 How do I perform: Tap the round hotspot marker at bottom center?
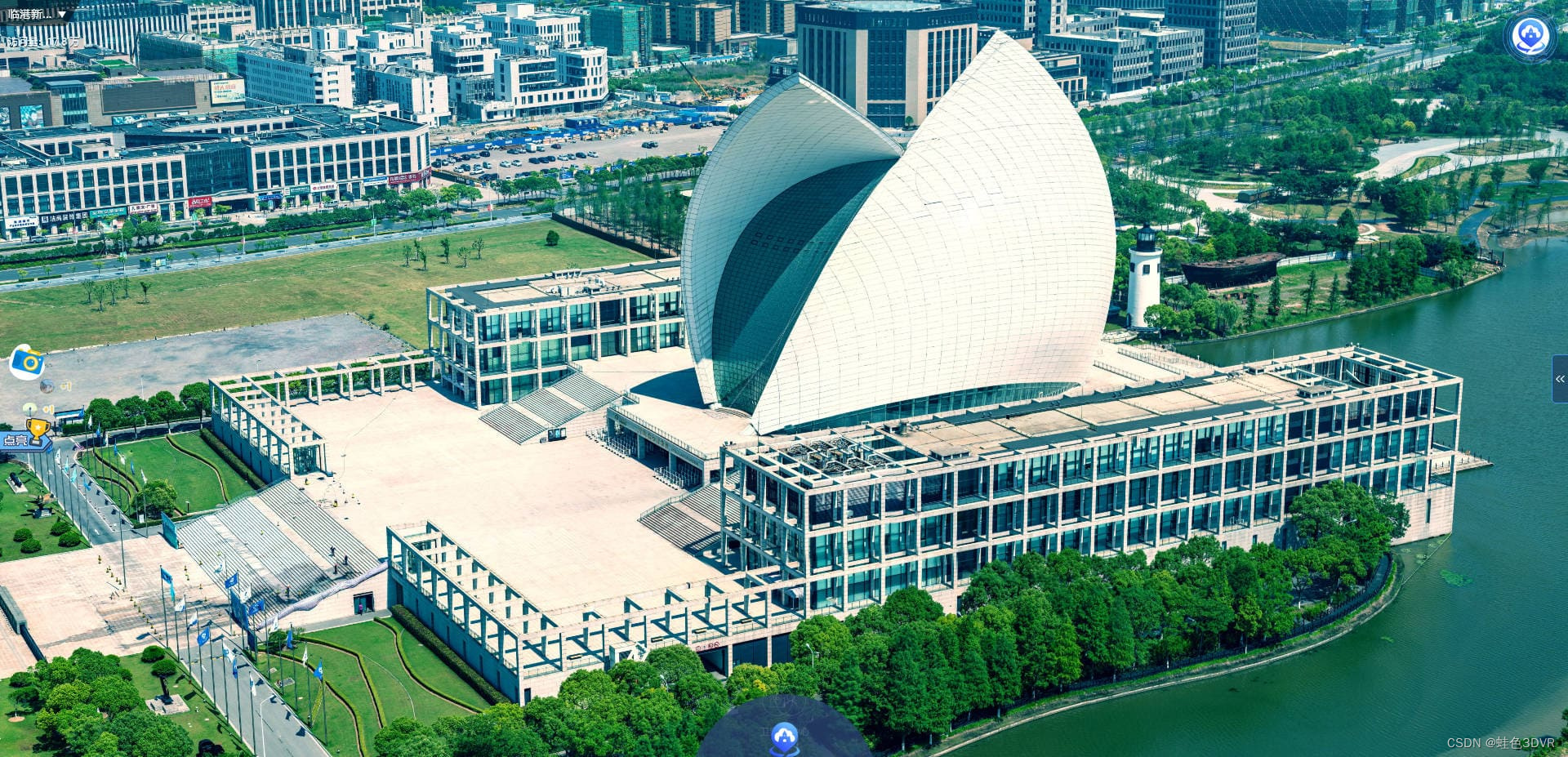784,737
